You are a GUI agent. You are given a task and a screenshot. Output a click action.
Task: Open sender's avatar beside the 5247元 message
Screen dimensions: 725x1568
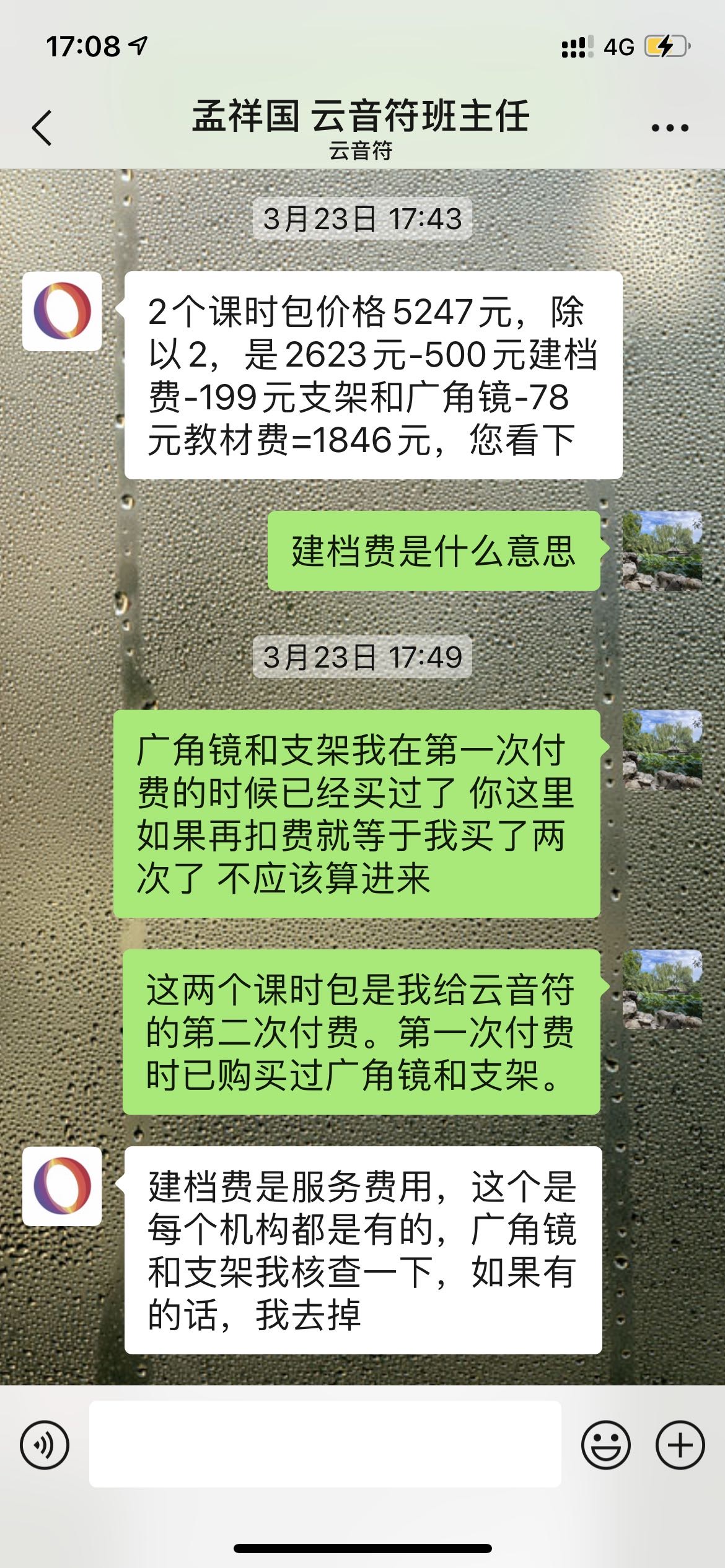coord(62,311)
